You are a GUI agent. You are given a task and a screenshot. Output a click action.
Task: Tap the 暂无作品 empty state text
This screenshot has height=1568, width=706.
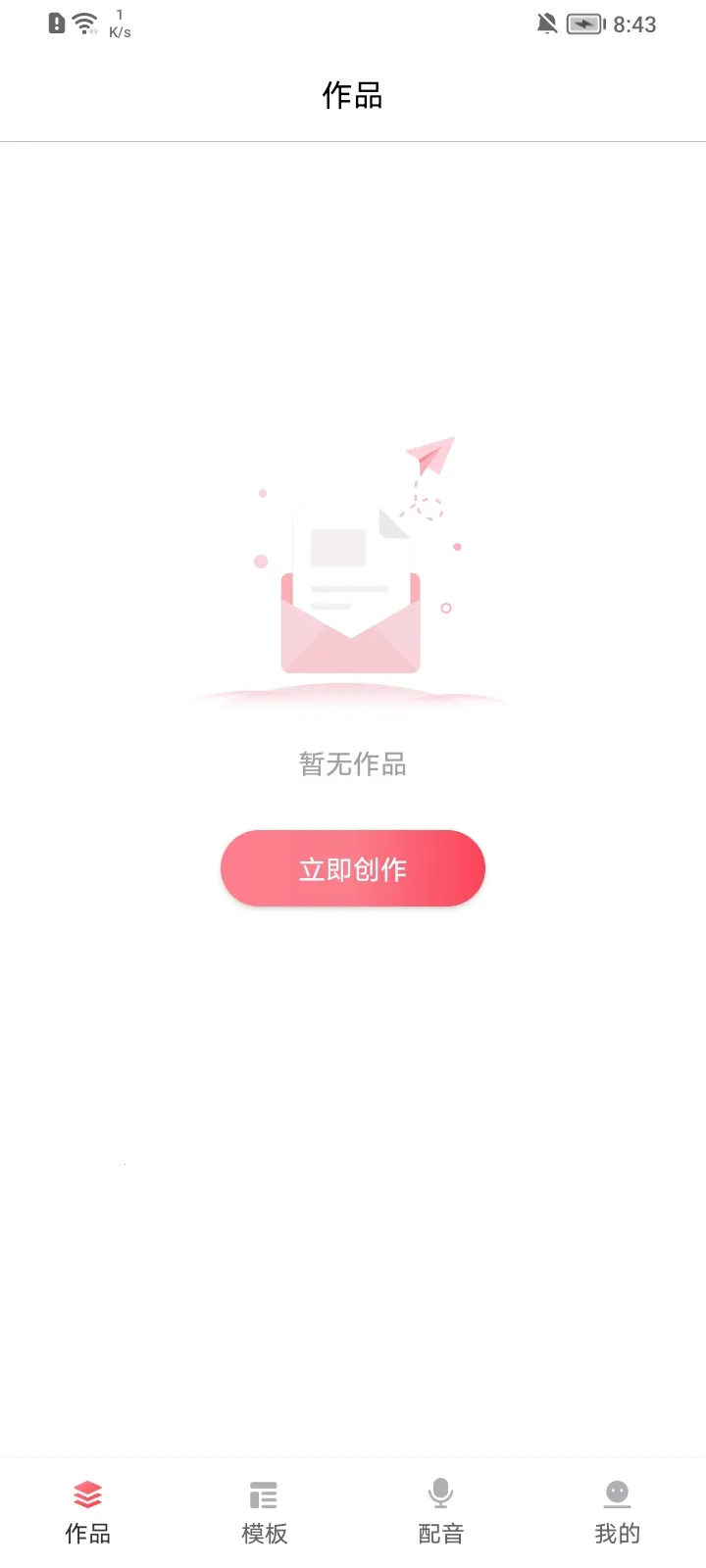tap(353, 764)
